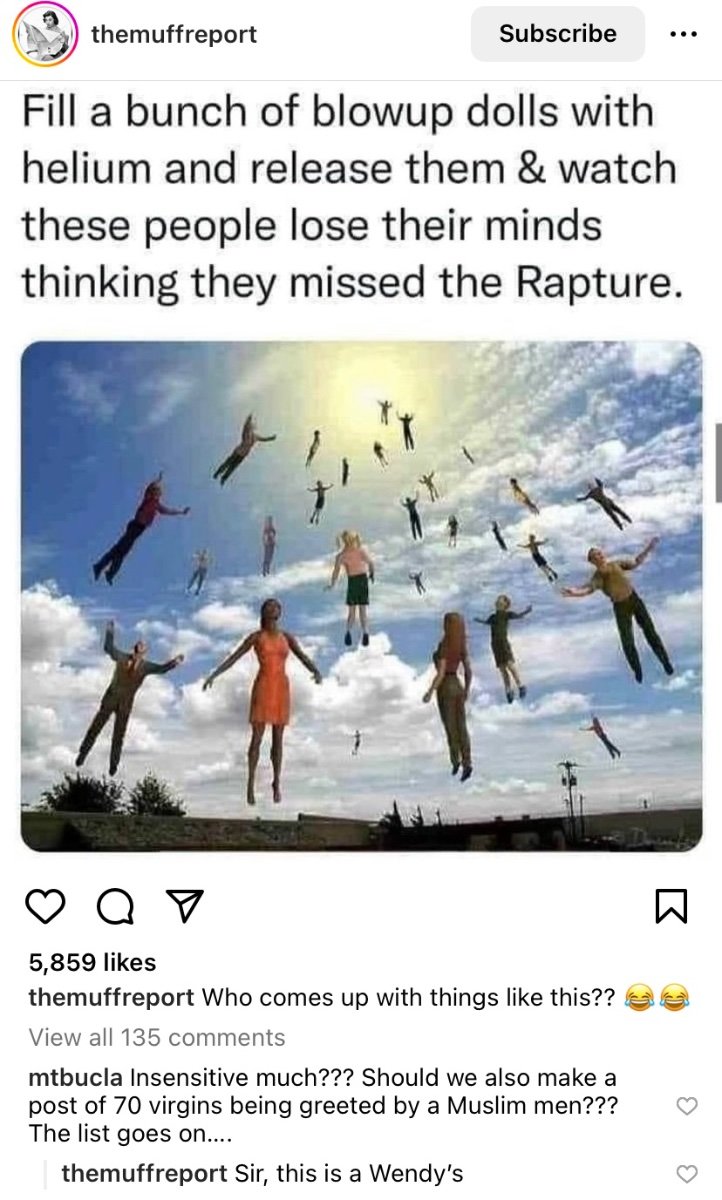Like themuffreport's Wendy's reply
Viewport: 722px width, 1200px height.
(x=686, y=1173)
